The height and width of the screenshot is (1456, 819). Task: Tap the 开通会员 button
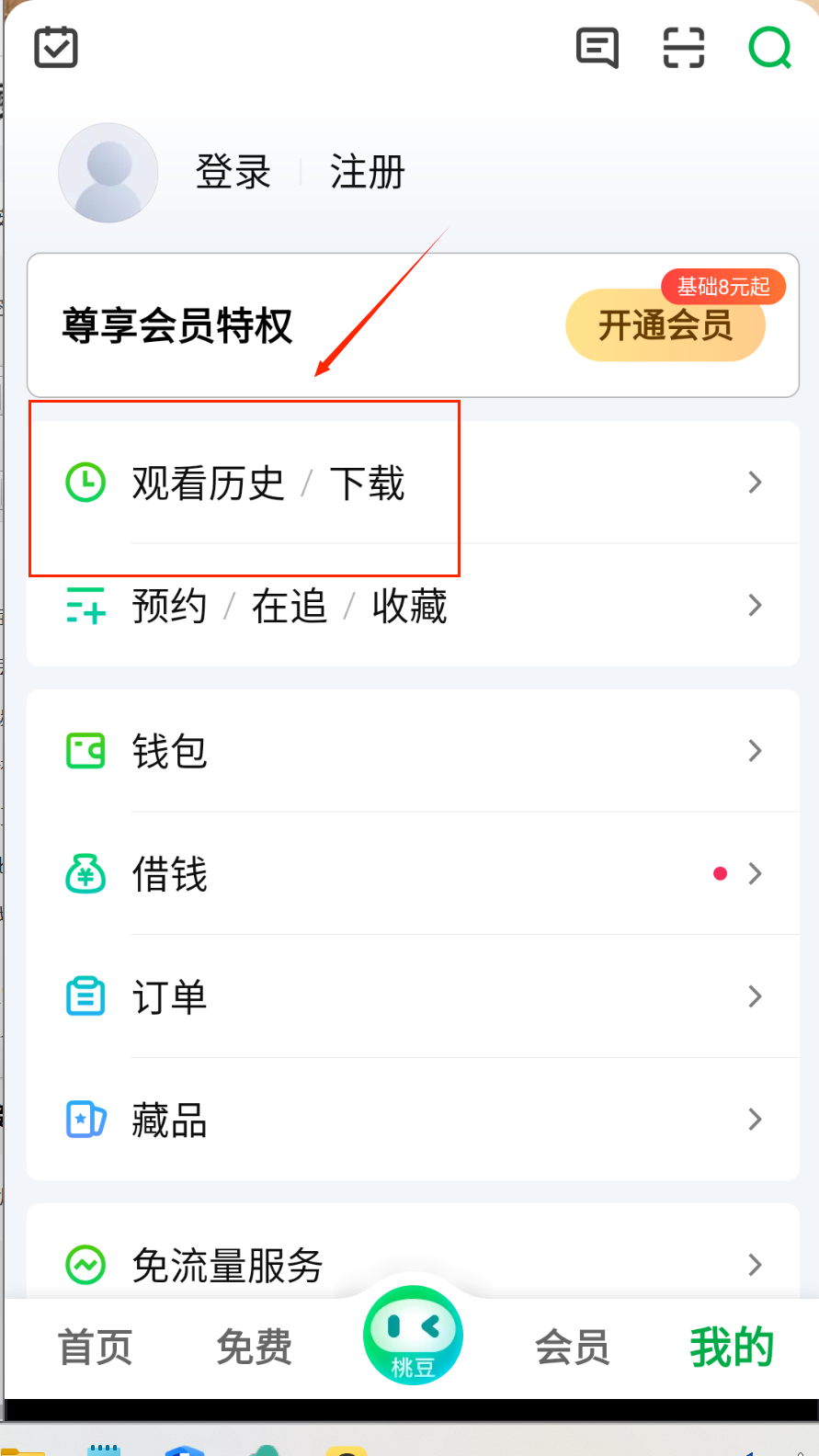665,325
